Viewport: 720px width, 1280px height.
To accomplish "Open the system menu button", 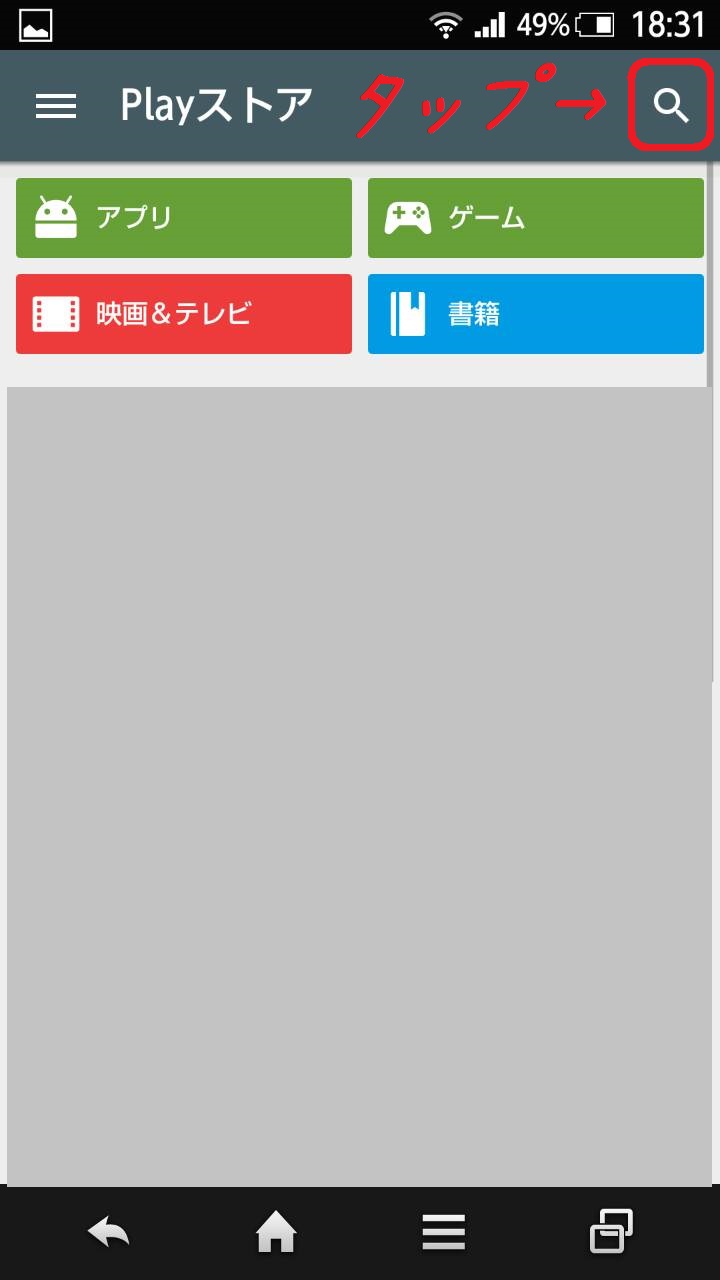I will [444, 1232].
